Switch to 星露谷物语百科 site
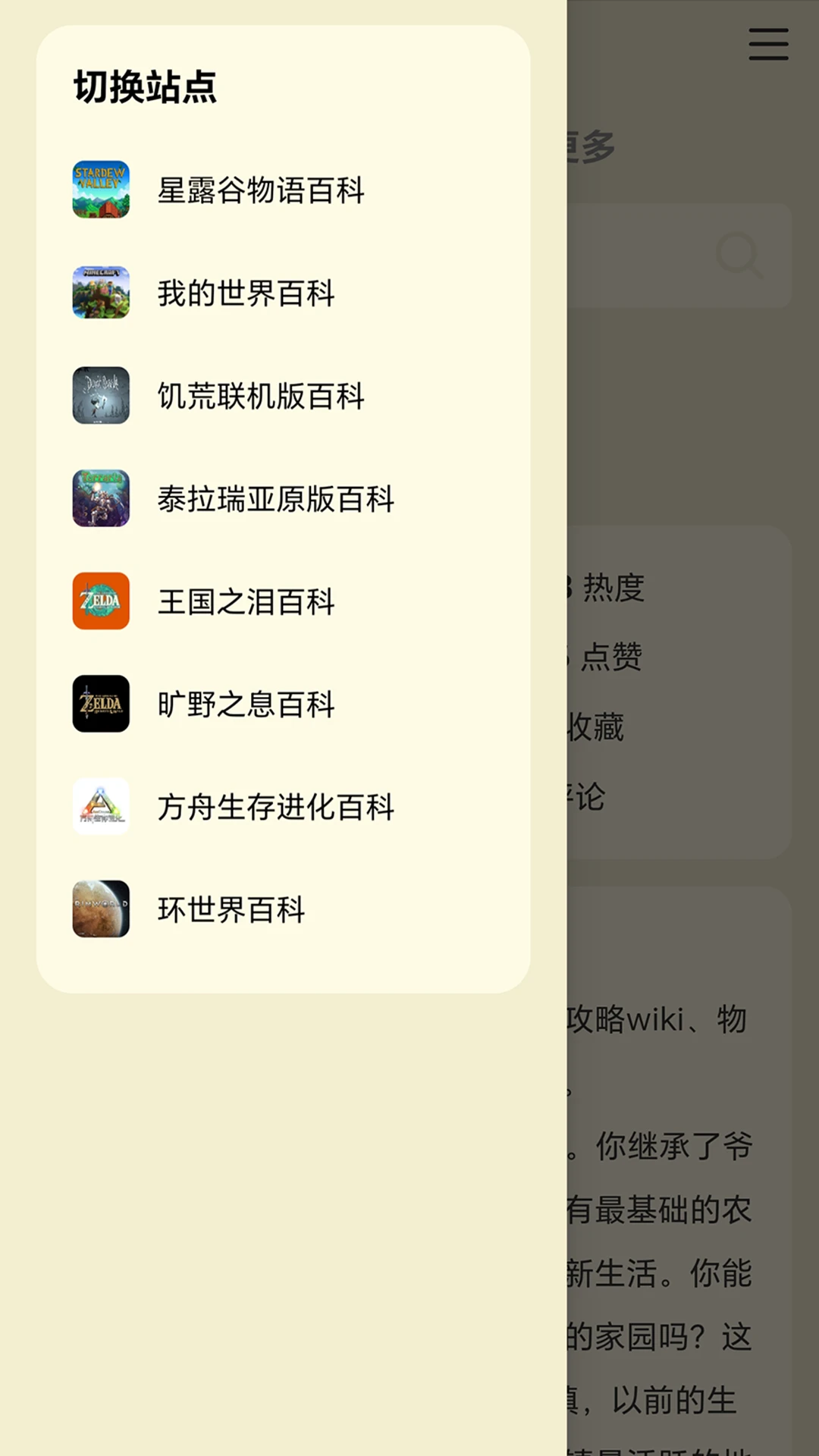The image size is (819, 1456). (x=261, y=191)
